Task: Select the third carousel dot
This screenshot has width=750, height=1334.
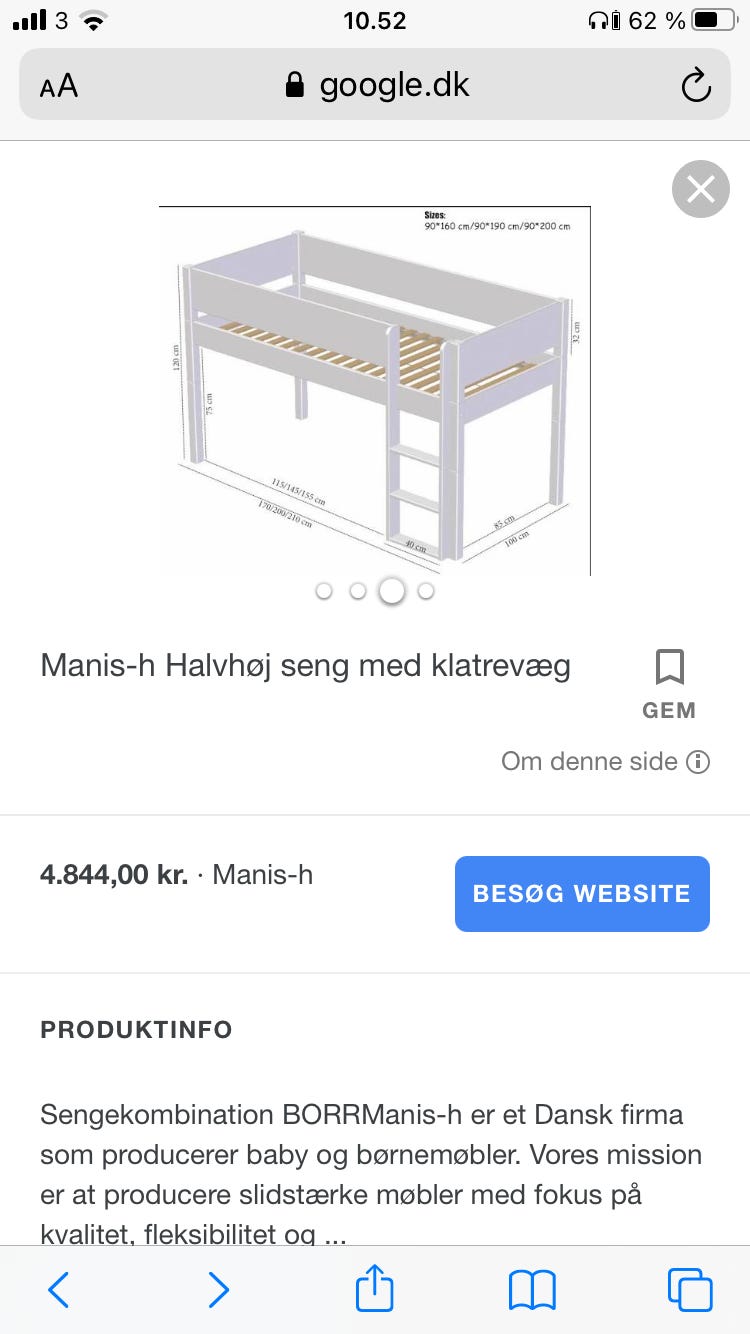Action: (391, 591)
